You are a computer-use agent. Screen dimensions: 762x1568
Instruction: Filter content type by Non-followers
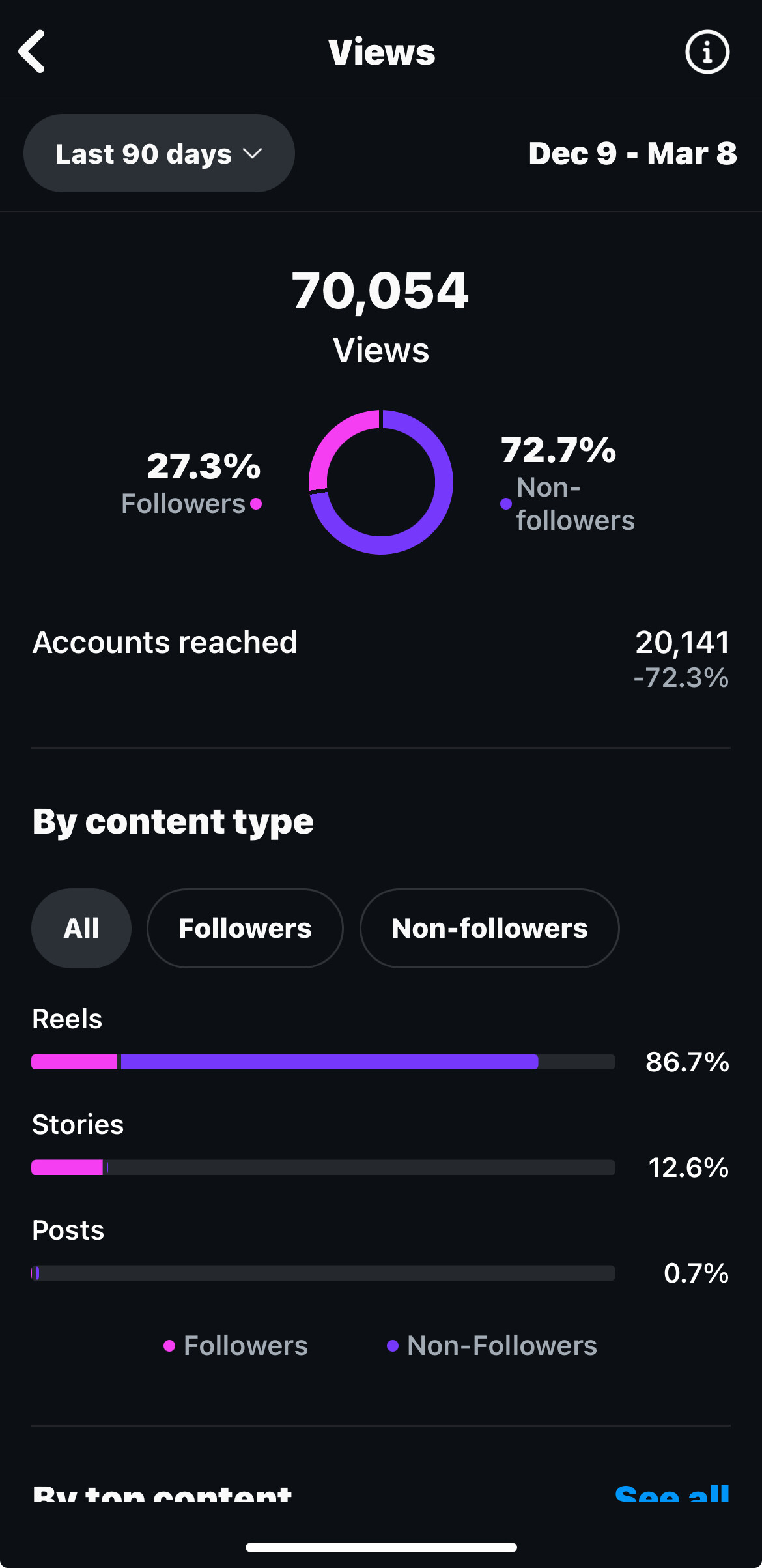pos(489,928)
